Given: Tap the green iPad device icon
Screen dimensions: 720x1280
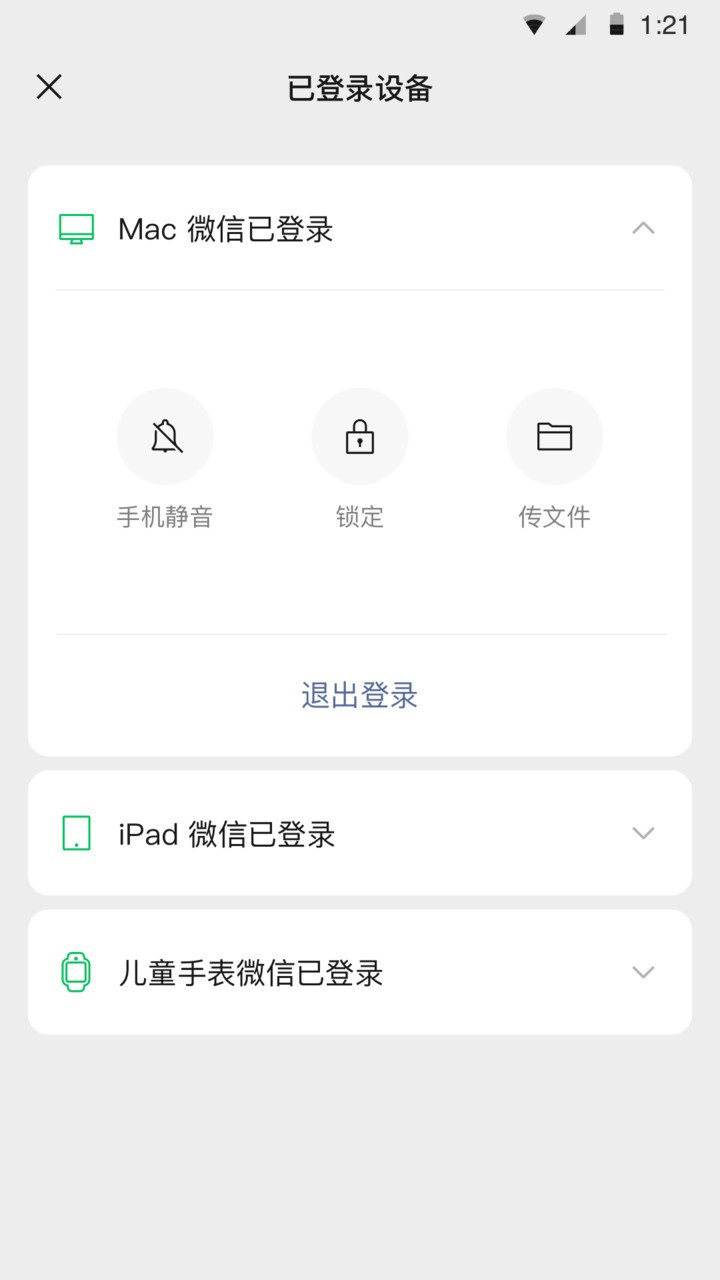Looking at the screenshot, I should [x=75, y=832].
